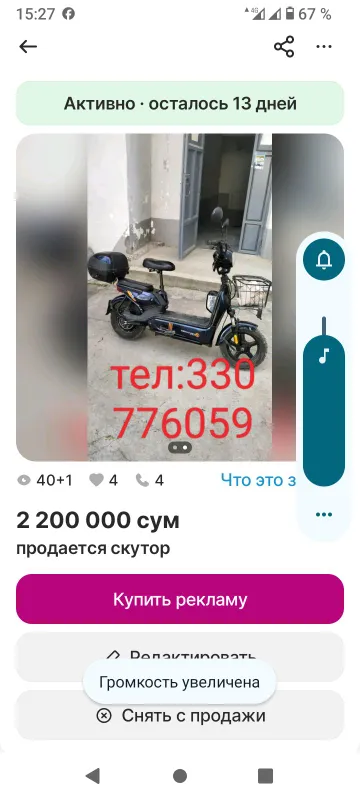Screen dimensions: 360x800
Task: Edit the listing with Редактировать
Action: [180, 657]
